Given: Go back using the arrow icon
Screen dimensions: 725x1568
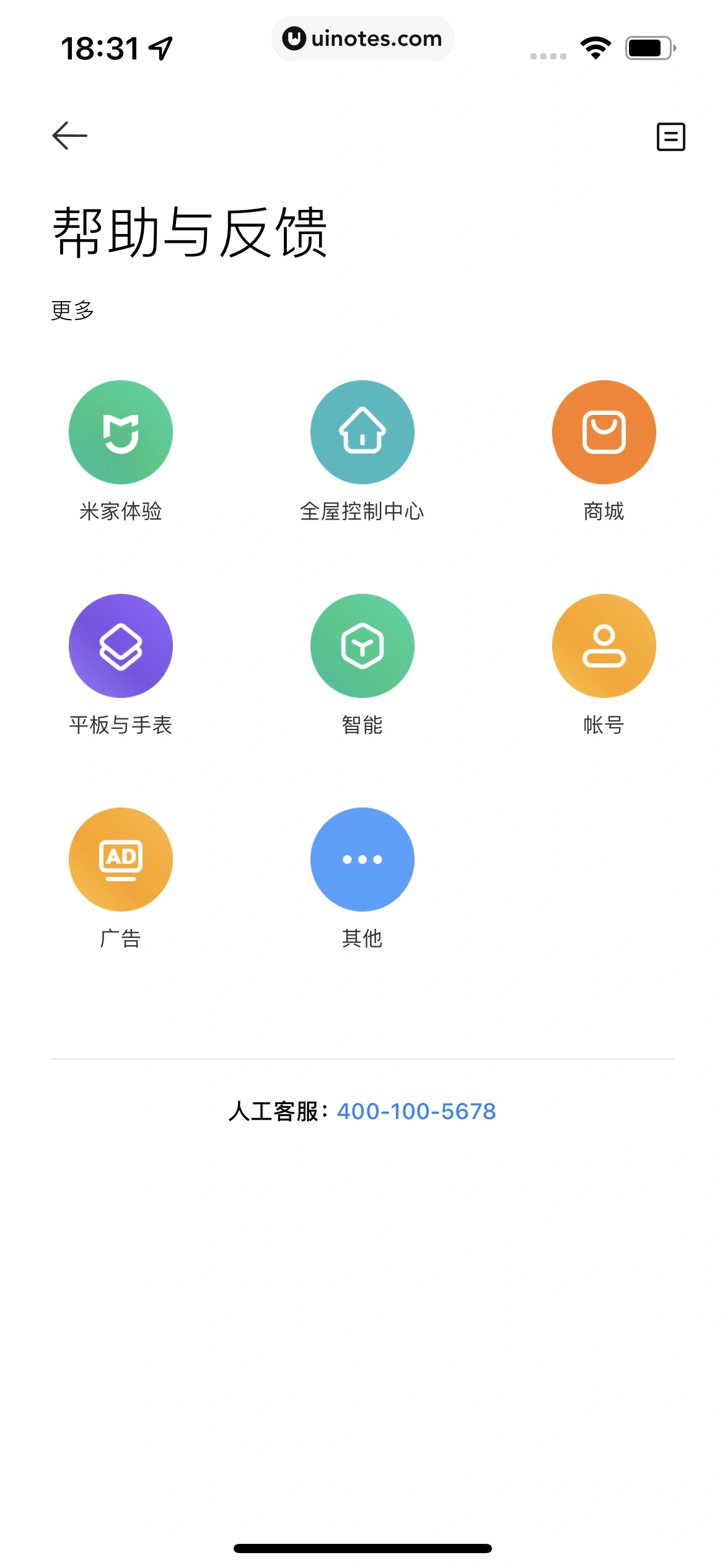Looking at the screenshot, I should (x=69, y=136).
